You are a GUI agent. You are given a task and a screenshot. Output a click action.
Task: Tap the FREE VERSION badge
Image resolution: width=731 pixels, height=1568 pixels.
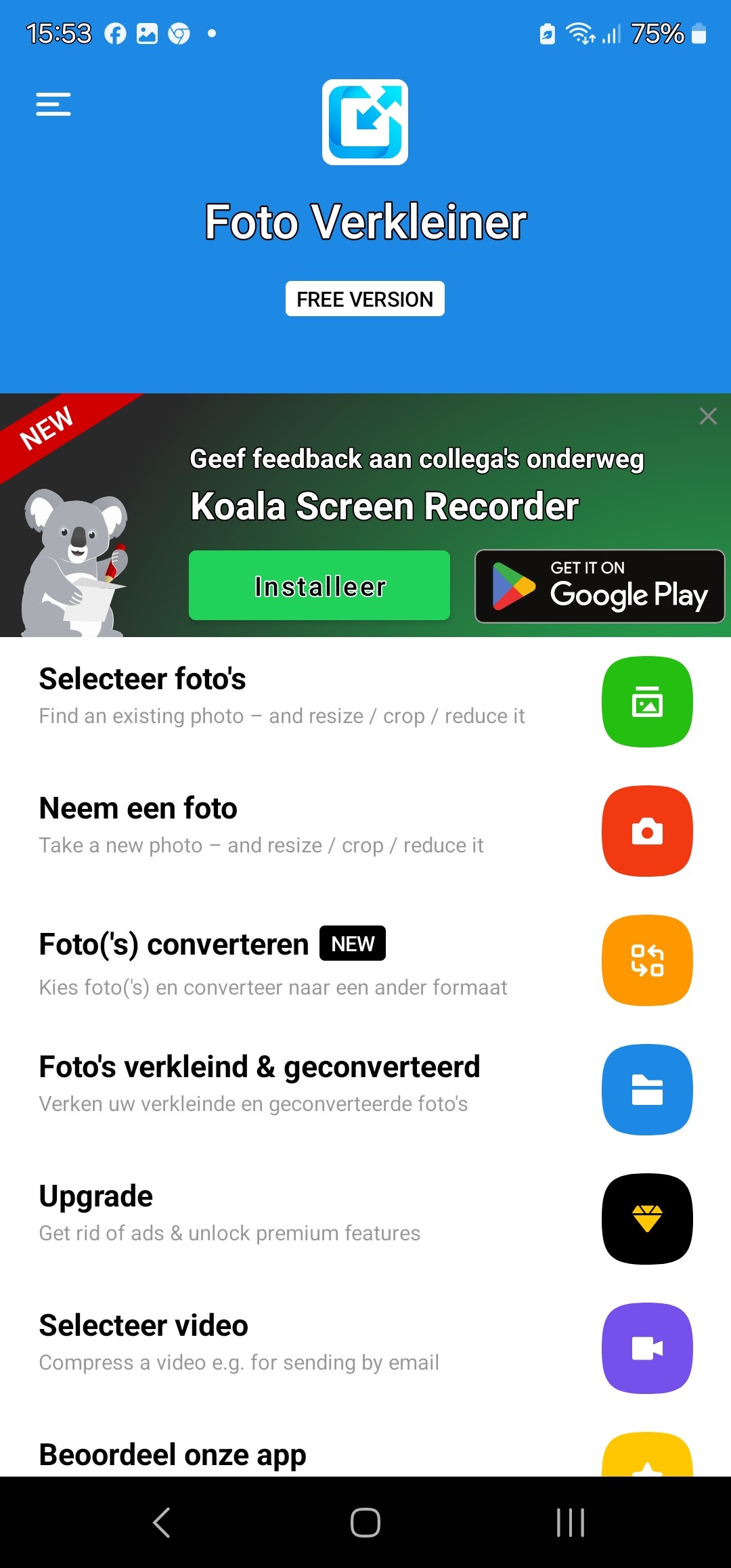(365, 299)
